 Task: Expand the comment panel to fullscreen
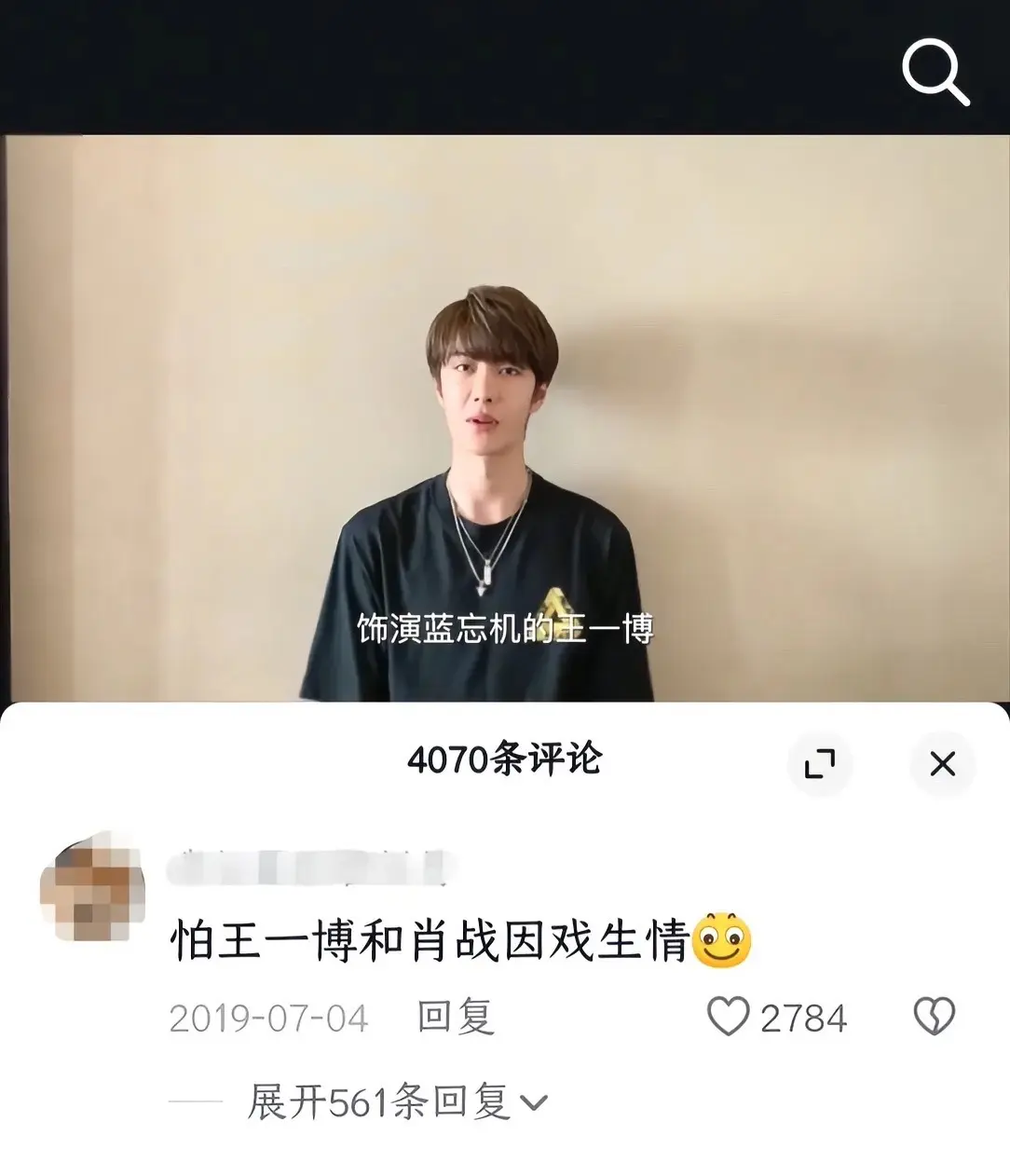point(821,763)
